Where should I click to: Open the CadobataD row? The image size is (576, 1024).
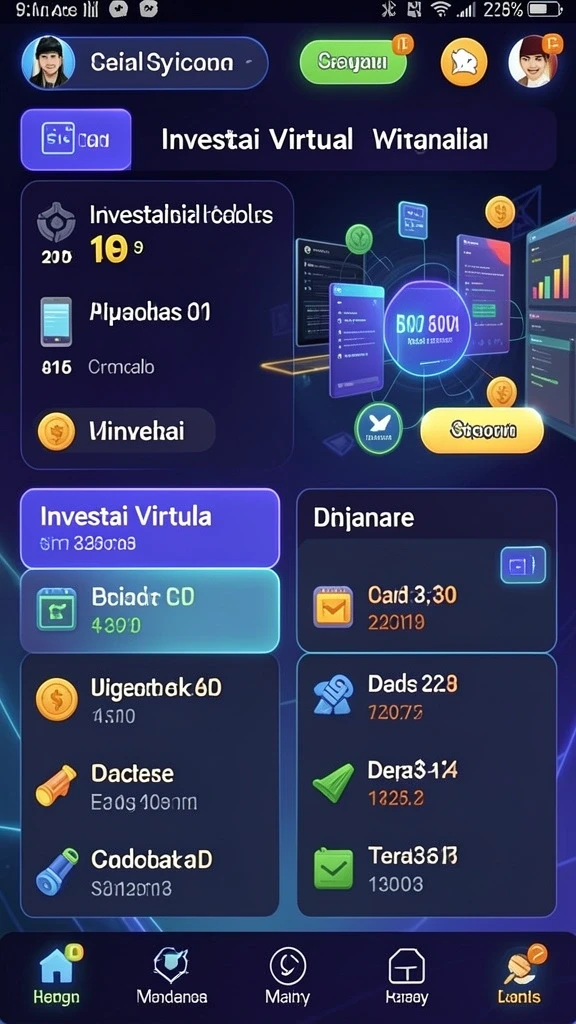pos(150,872)
